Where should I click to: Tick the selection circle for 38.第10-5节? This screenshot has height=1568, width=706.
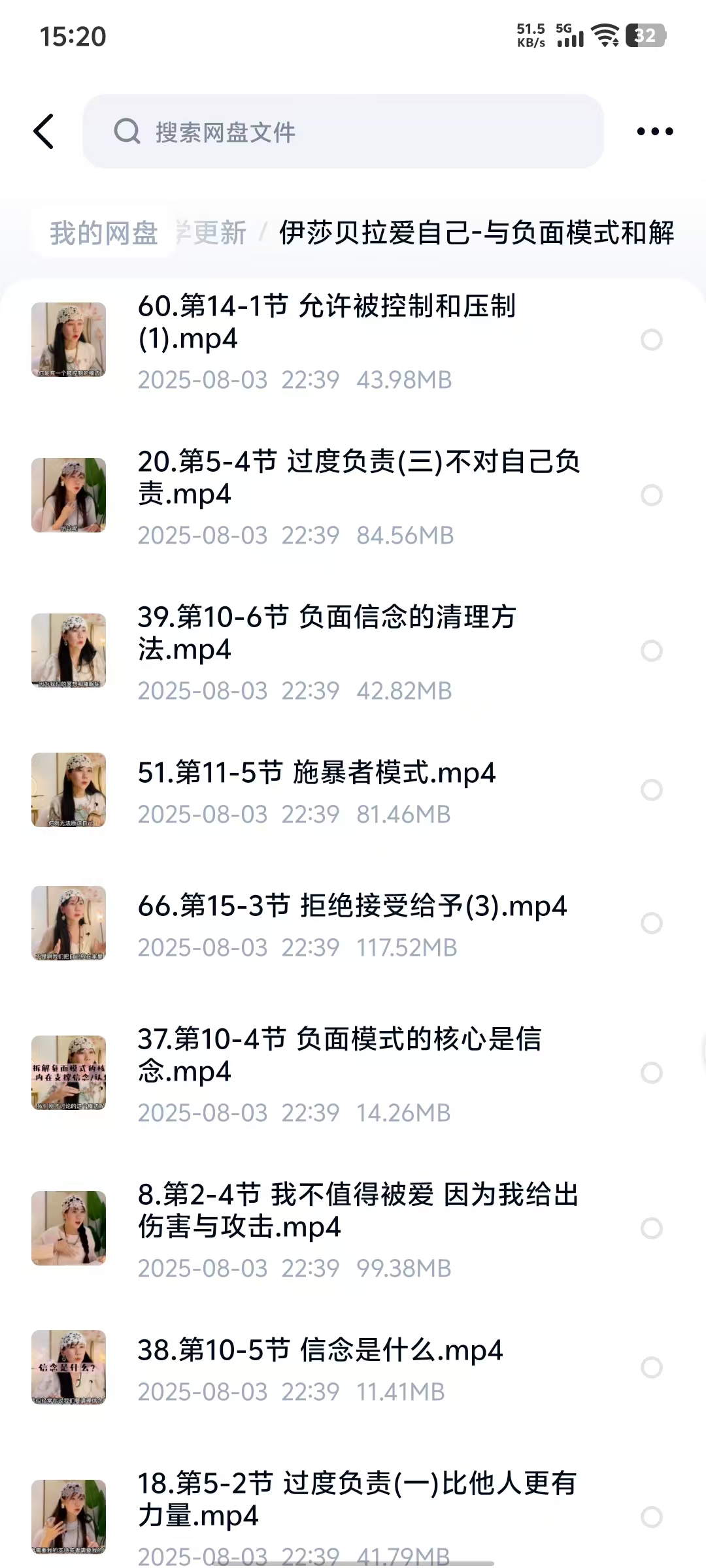[x=651, y=1367]
